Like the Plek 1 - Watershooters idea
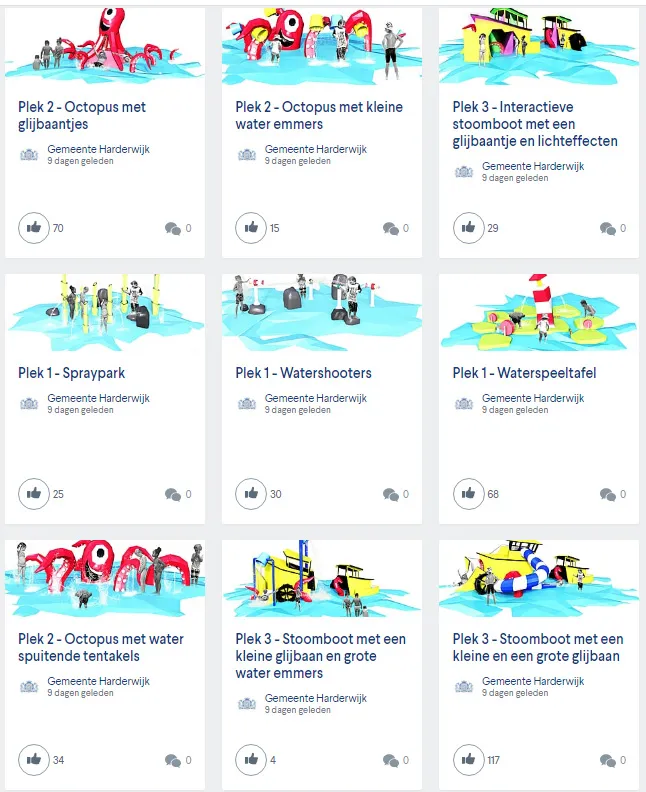Screen dimensions: 646x792 pyautogui.click(x=251, y=494)
